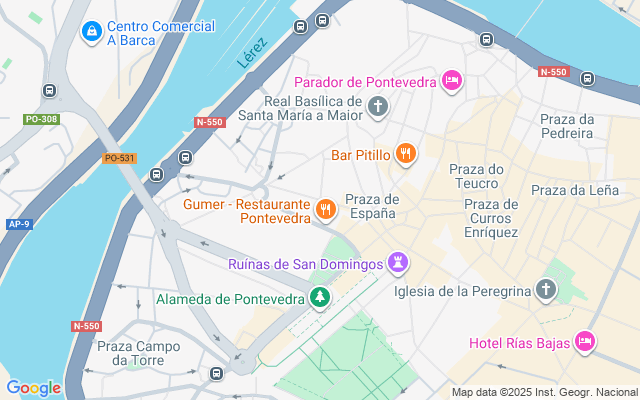
Task: Open Hotel Rías Bajas lodging marker
Action: tap(586, 343)
